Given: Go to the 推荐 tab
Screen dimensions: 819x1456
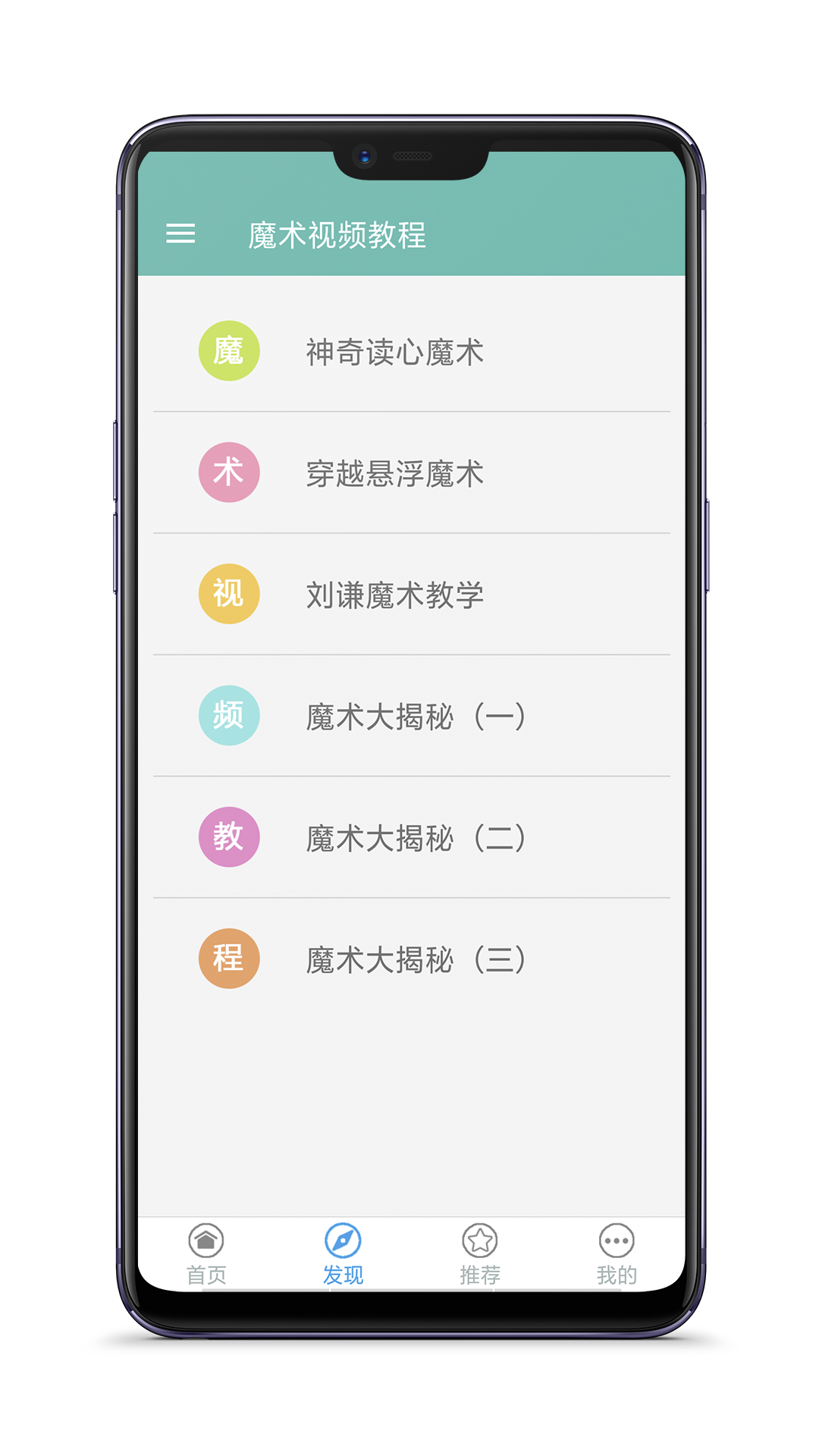Looking at the screenshot, I should 480,1254.
